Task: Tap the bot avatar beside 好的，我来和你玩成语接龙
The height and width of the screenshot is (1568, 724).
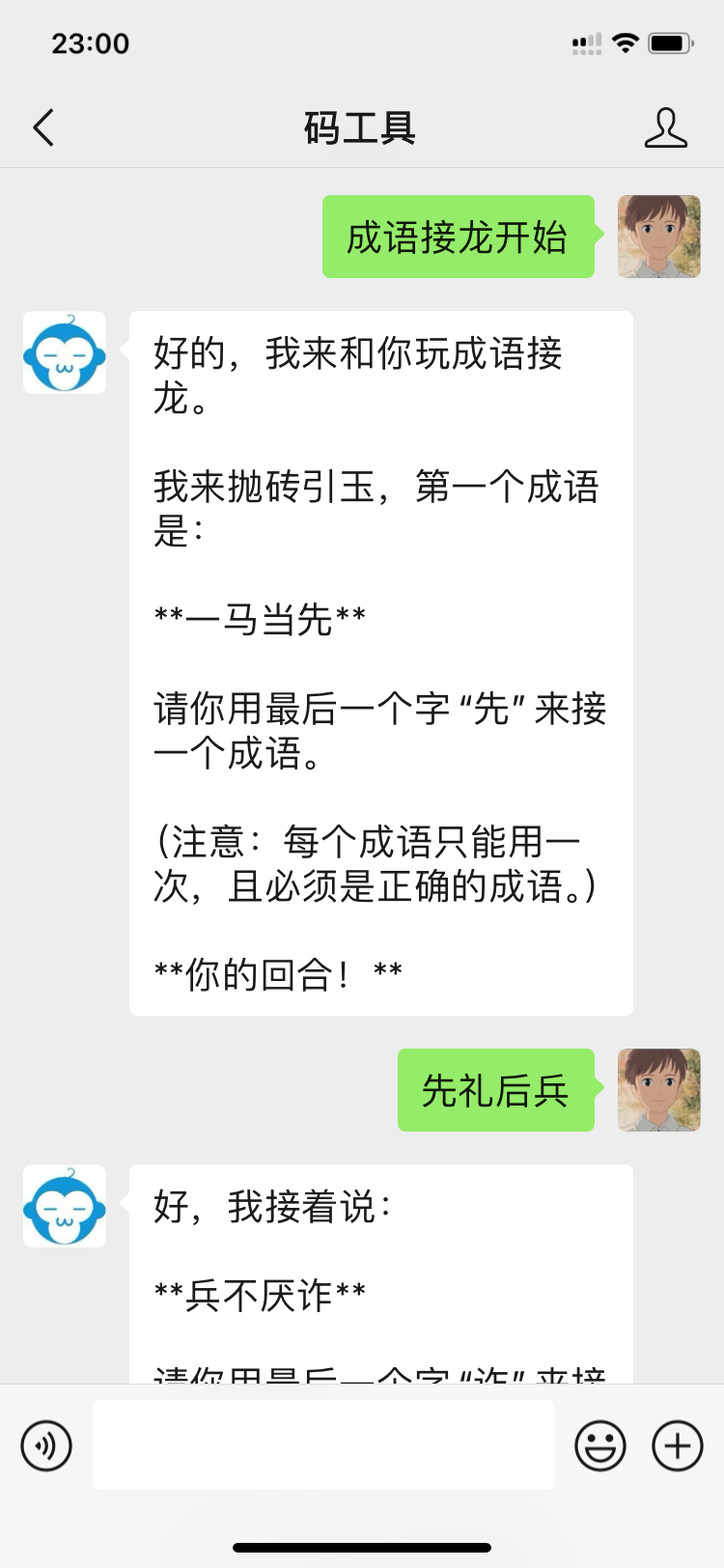Action: (65, 352)
